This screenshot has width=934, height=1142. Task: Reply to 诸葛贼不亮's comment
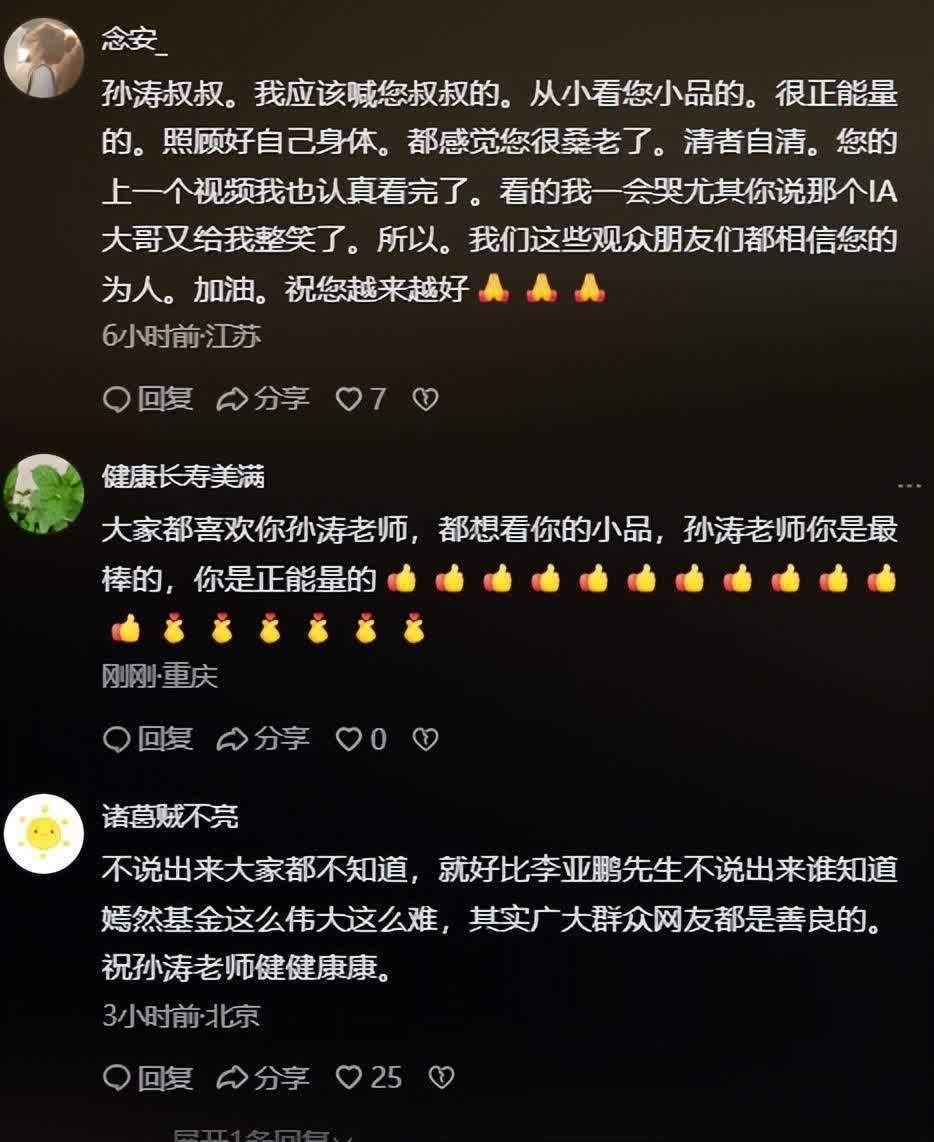click(x=148, y=1077)
